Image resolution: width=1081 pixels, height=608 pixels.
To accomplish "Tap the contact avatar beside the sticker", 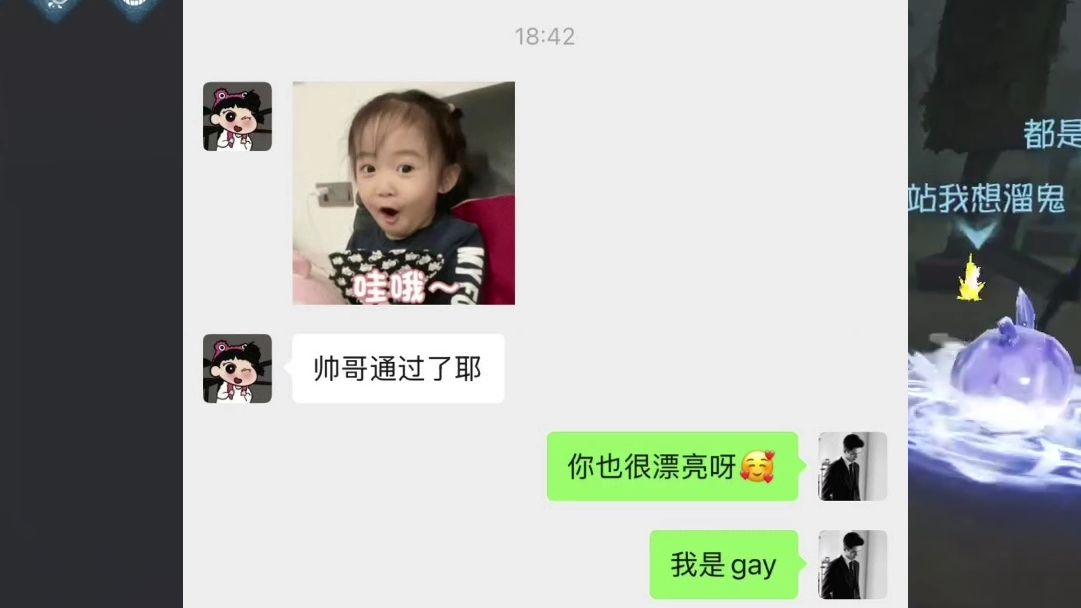I will pyautogui.click(x=237, y=116).
